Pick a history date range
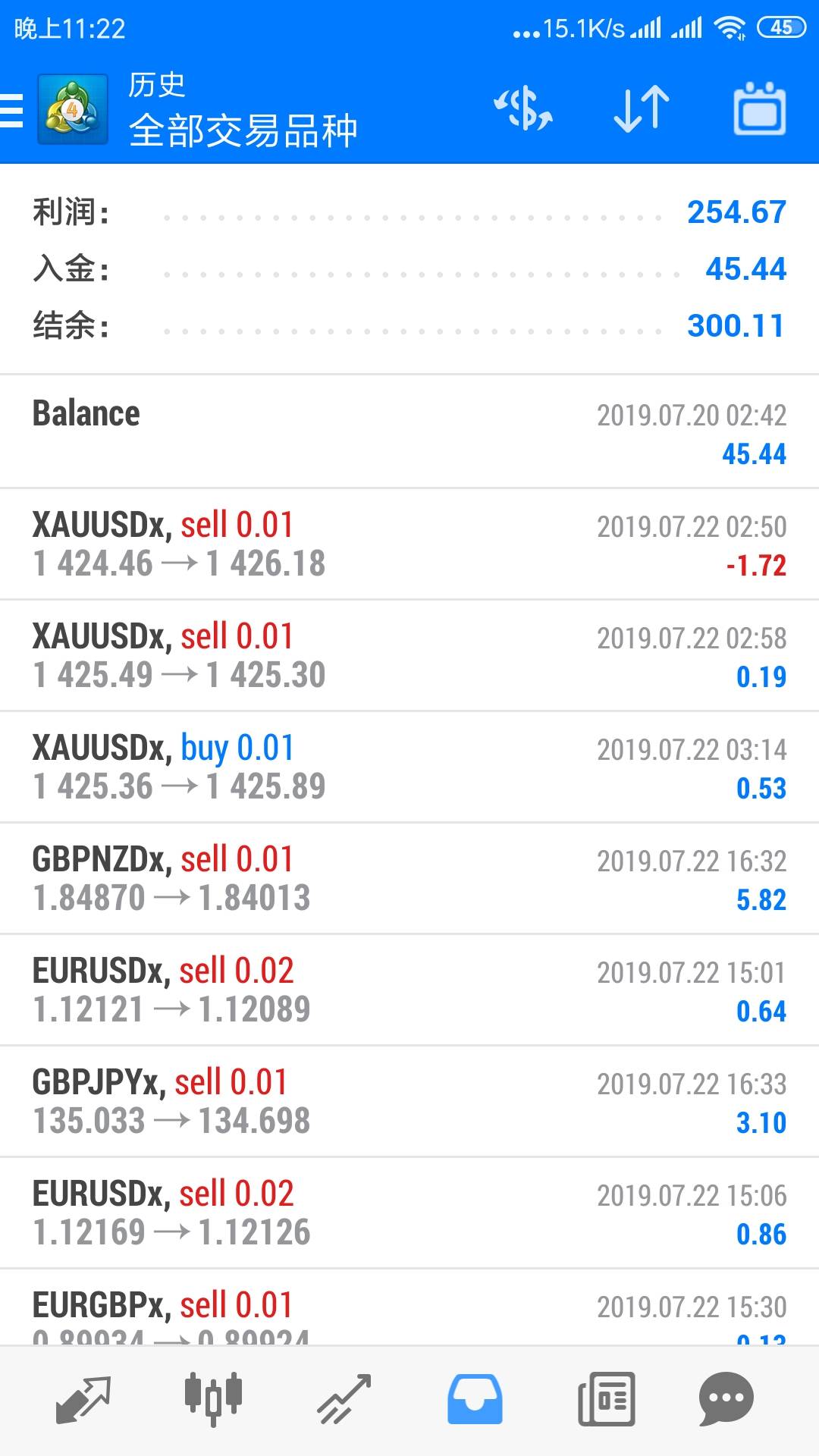Viewport: 819px width, 1456px height. pyautogui.click(x=759, y=110)
